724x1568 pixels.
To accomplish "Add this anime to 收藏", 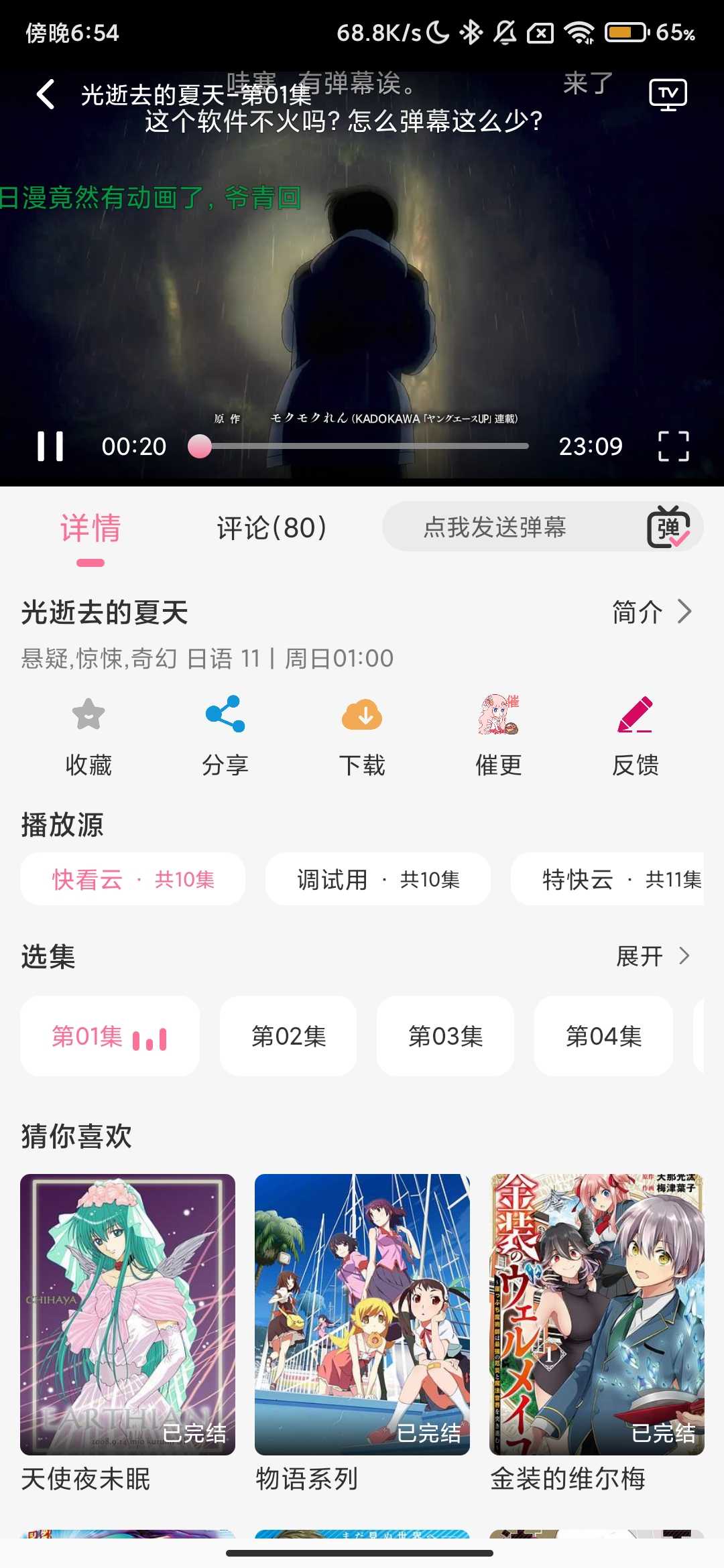I will 88,734.
